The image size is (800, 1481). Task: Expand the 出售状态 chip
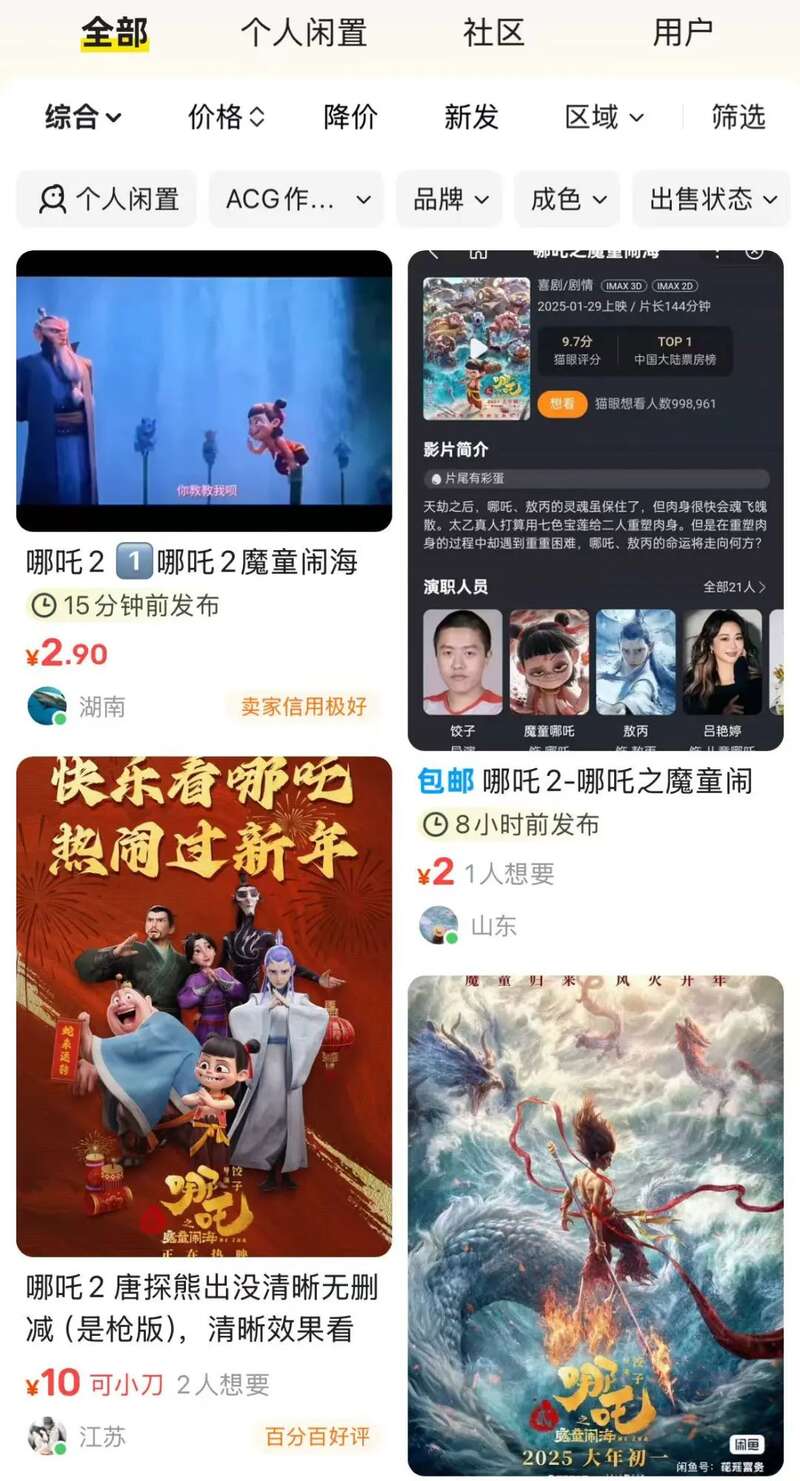tap(712, 199)
